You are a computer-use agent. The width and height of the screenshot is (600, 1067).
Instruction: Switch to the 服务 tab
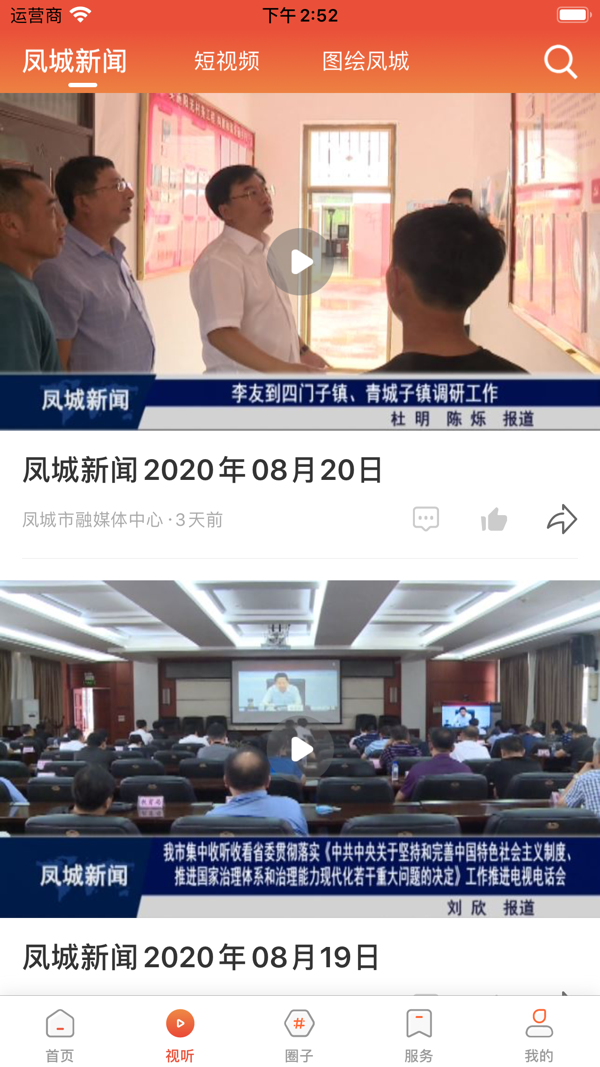pos(419,1034)
